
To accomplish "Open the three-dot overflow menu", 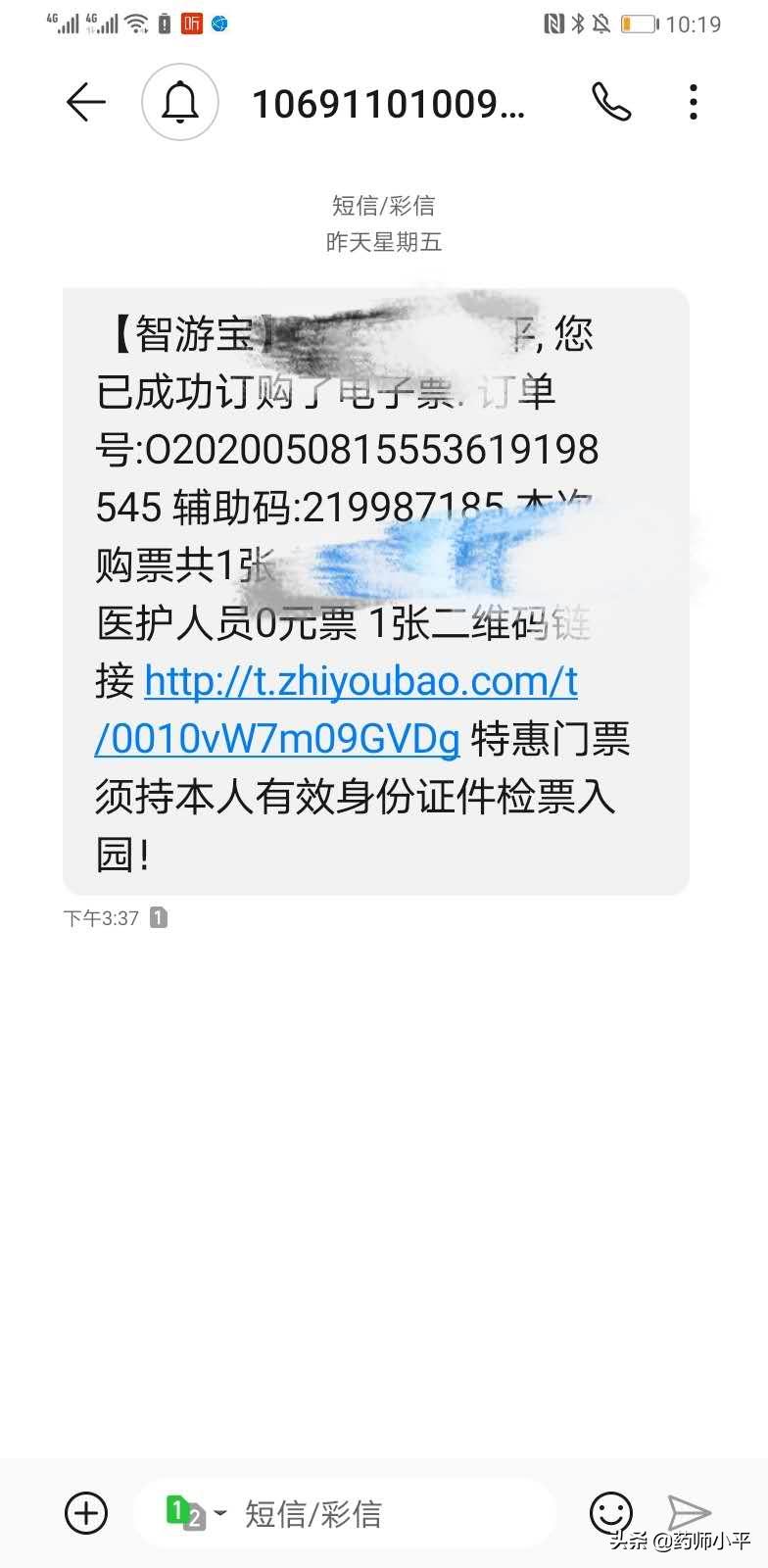I will (x=694, y=102).
